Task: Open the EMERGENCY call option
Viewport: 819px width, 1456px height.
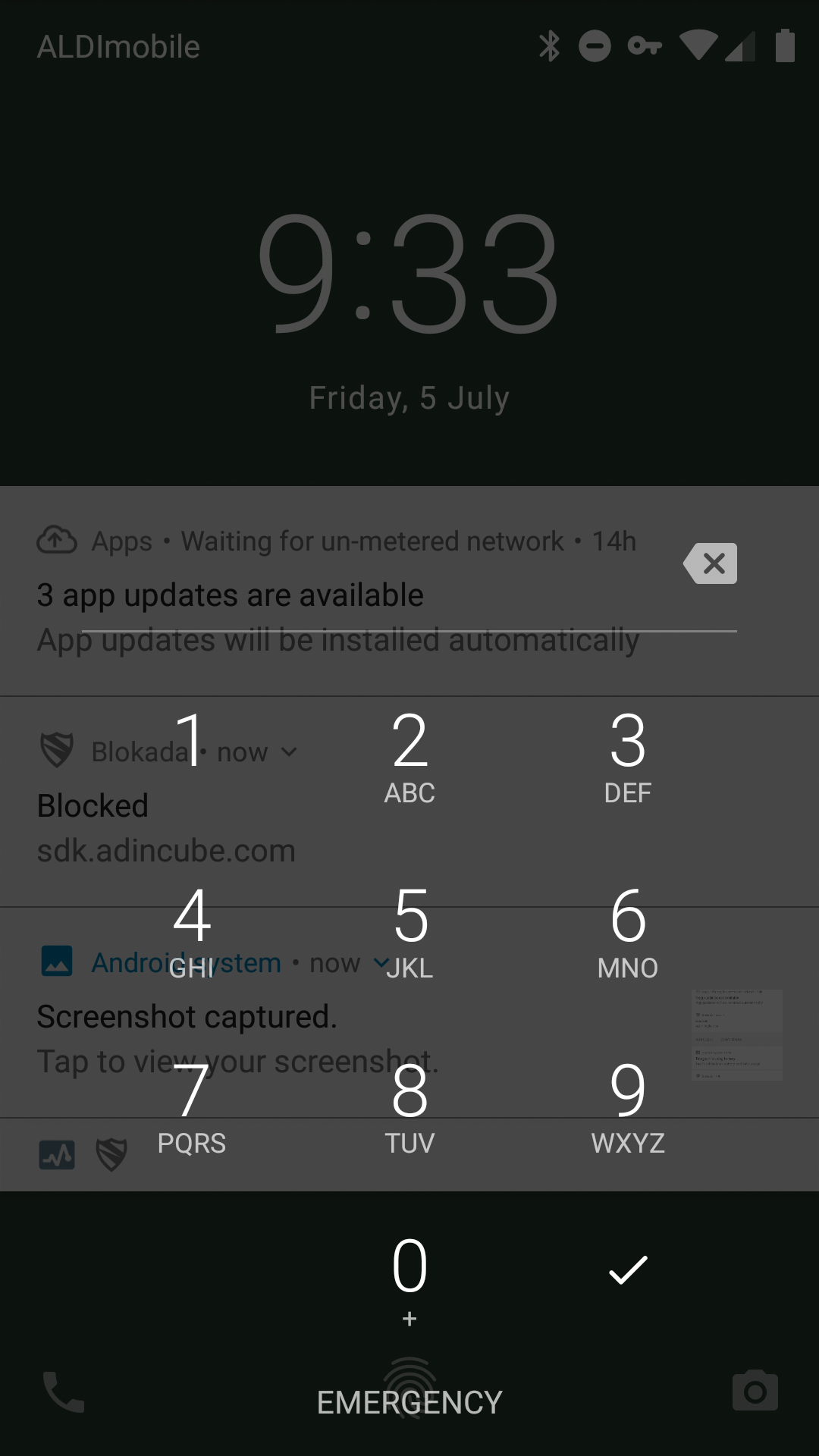Action: [x=409, y=1402]
